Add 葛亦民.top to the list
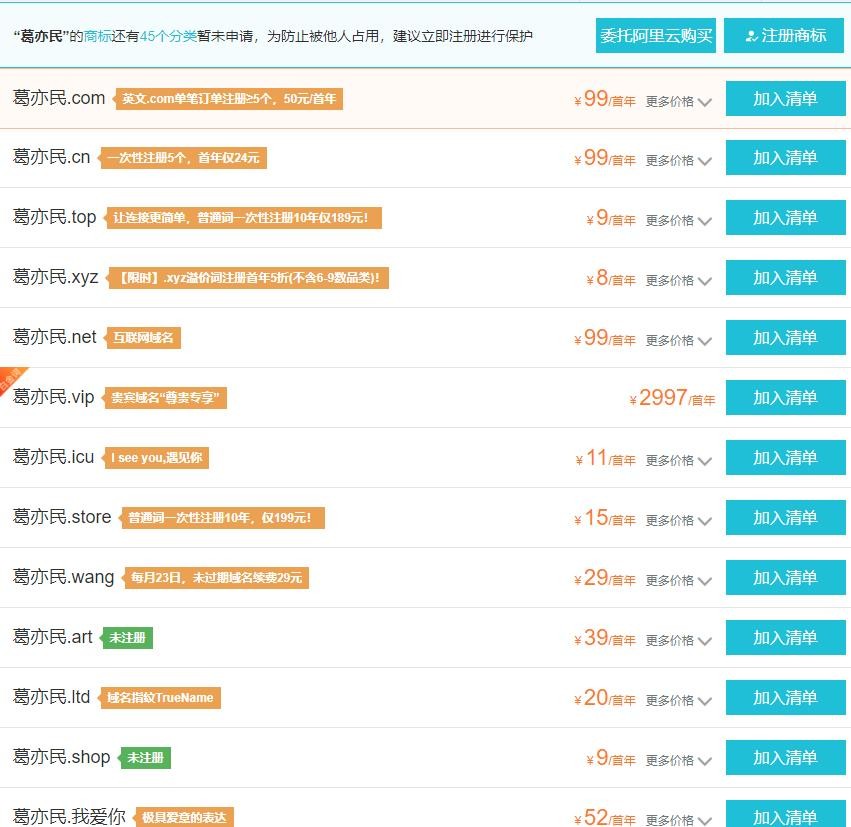This screenshot has height=827, width=851. click(x=785, y=218)
